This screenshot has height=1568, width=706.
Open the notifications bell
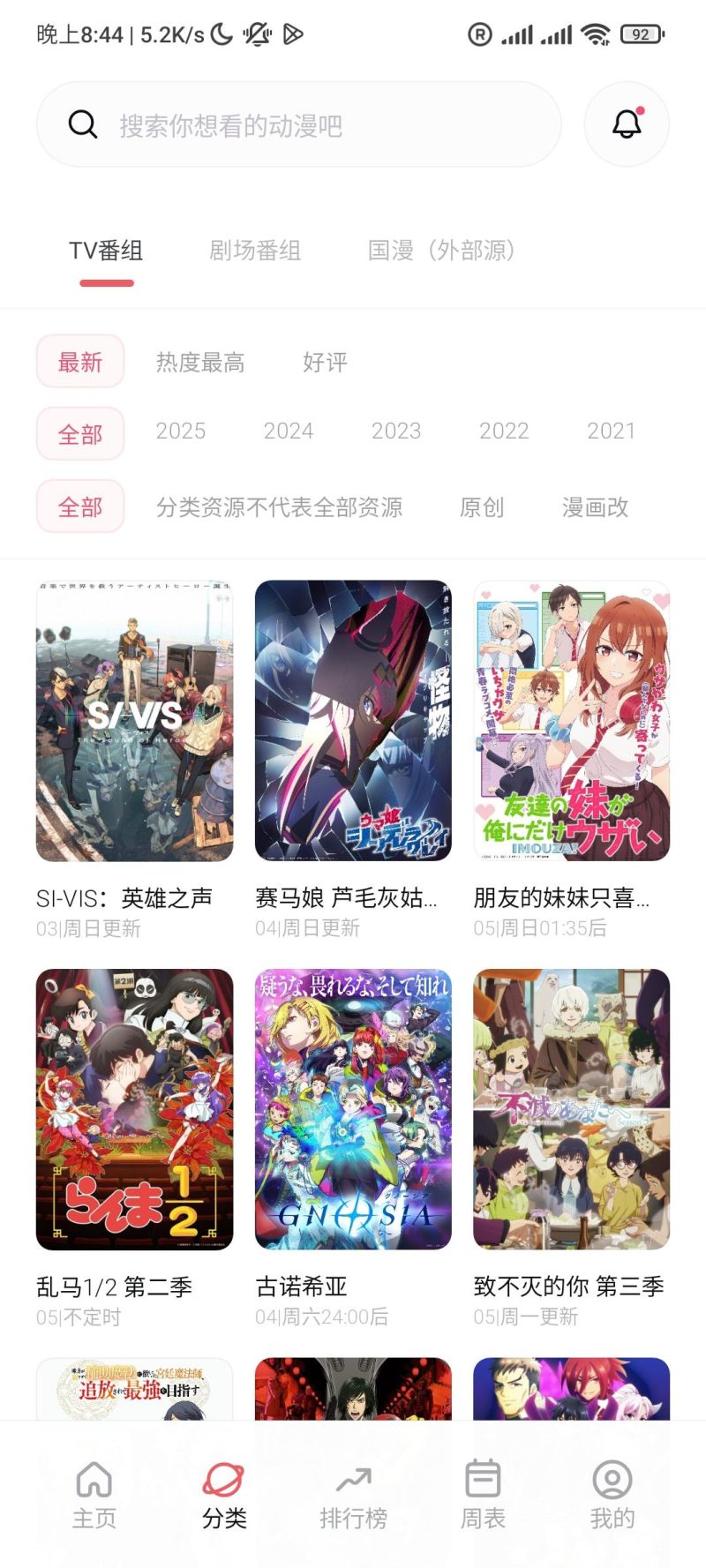point(627,124)
